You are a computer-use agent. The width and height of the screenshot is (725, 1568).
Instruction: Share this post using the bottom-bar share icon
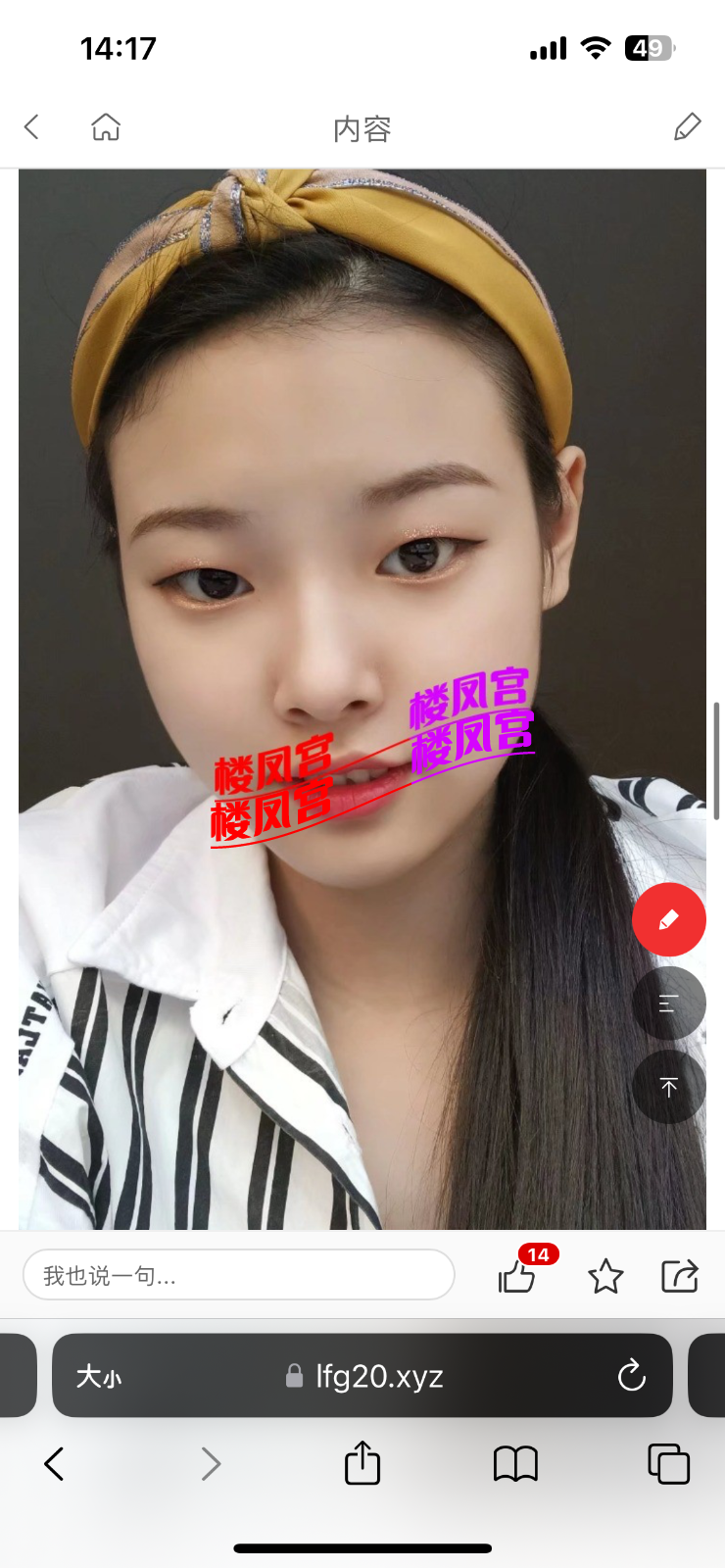pos(680,1276)
